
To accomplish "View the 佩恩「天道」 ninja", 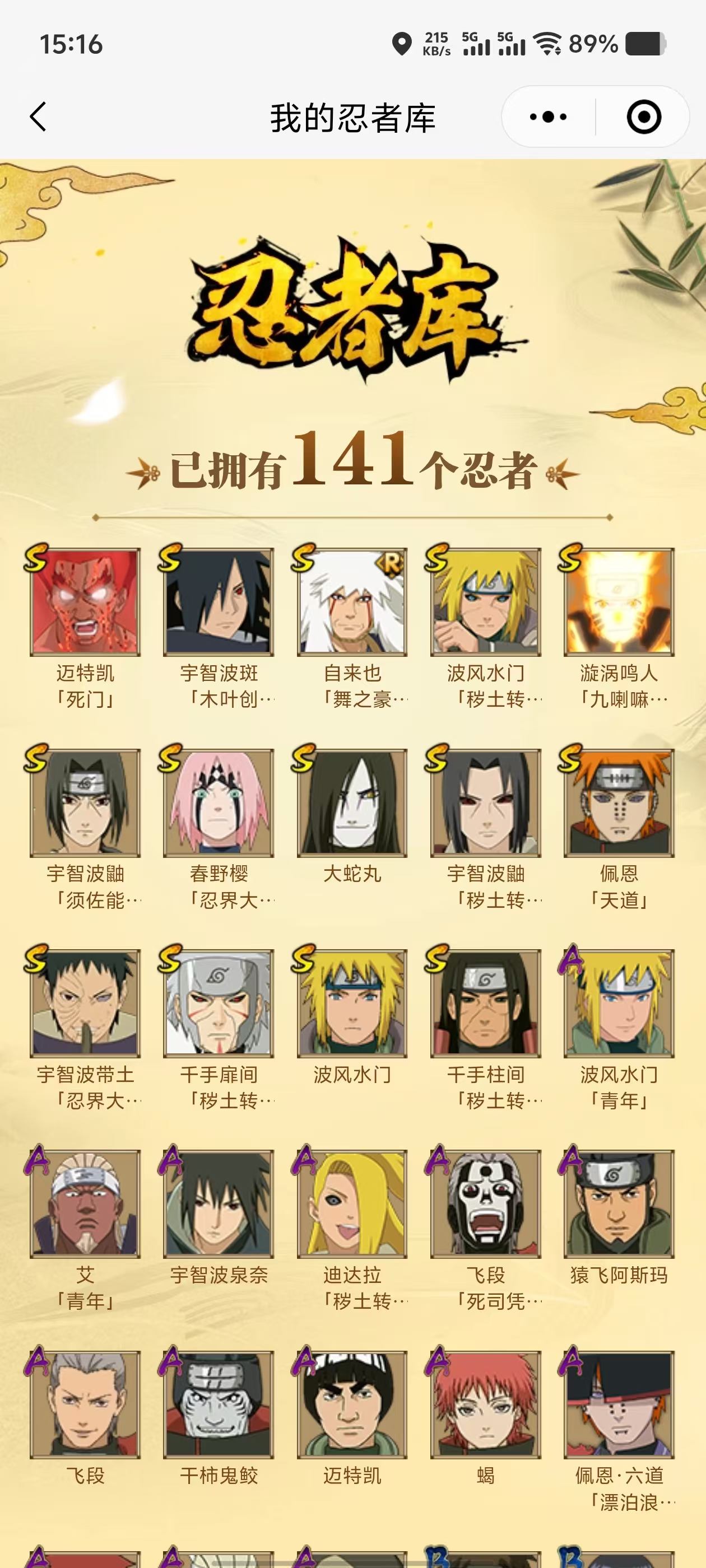I will [x=619, y=802].
